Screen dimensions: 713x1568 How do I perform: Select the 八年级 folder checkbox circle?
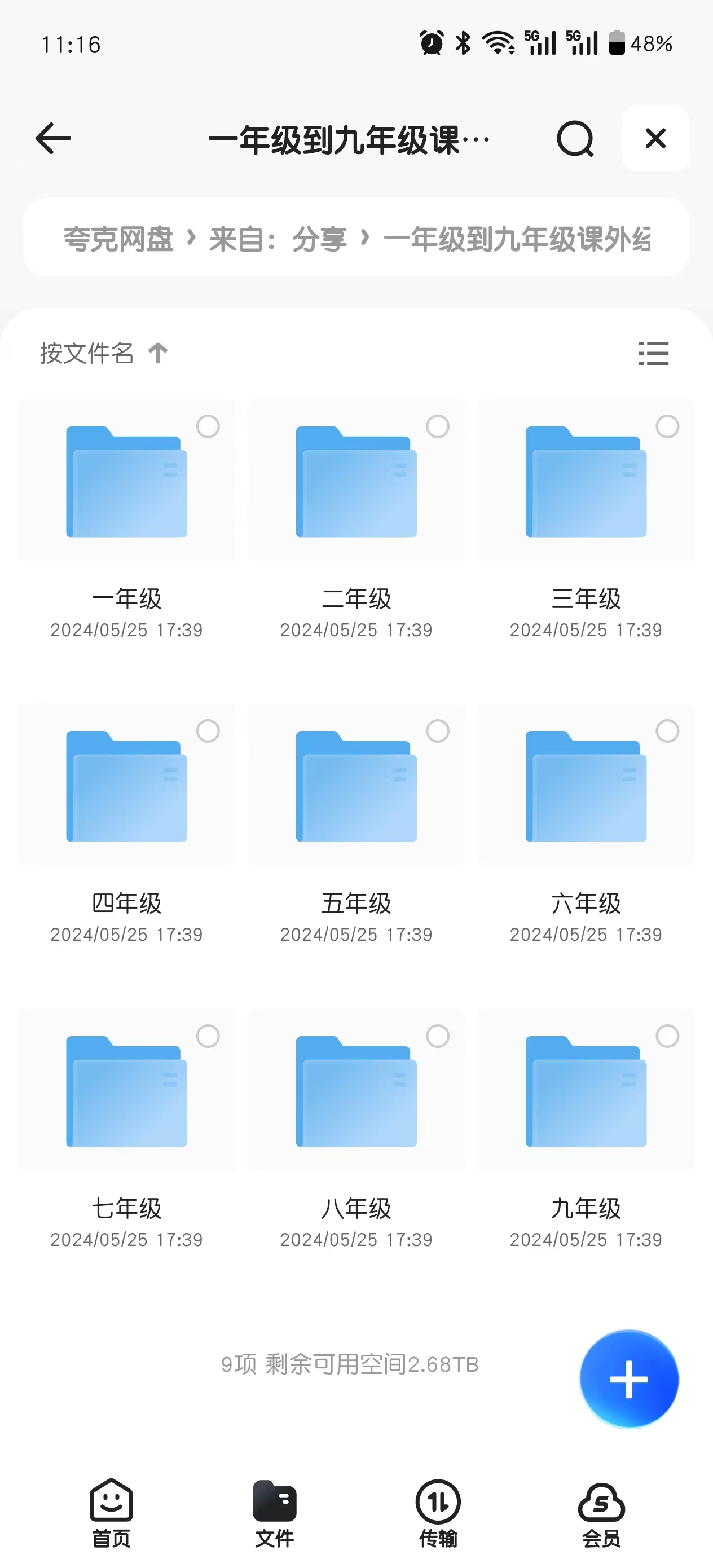coord(438,1036)
